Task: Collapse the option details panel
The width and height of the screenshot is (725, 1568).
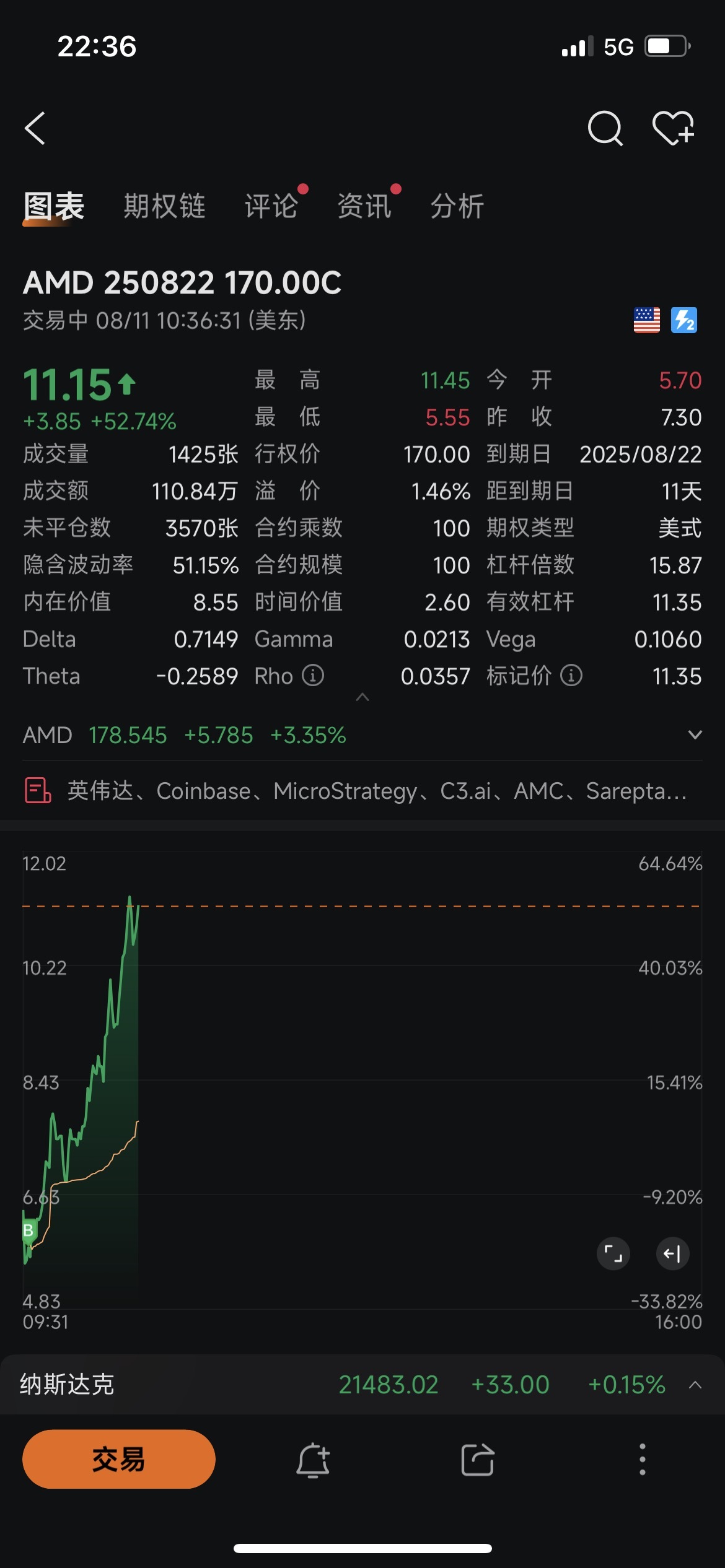Action: [x=362, y=697]
